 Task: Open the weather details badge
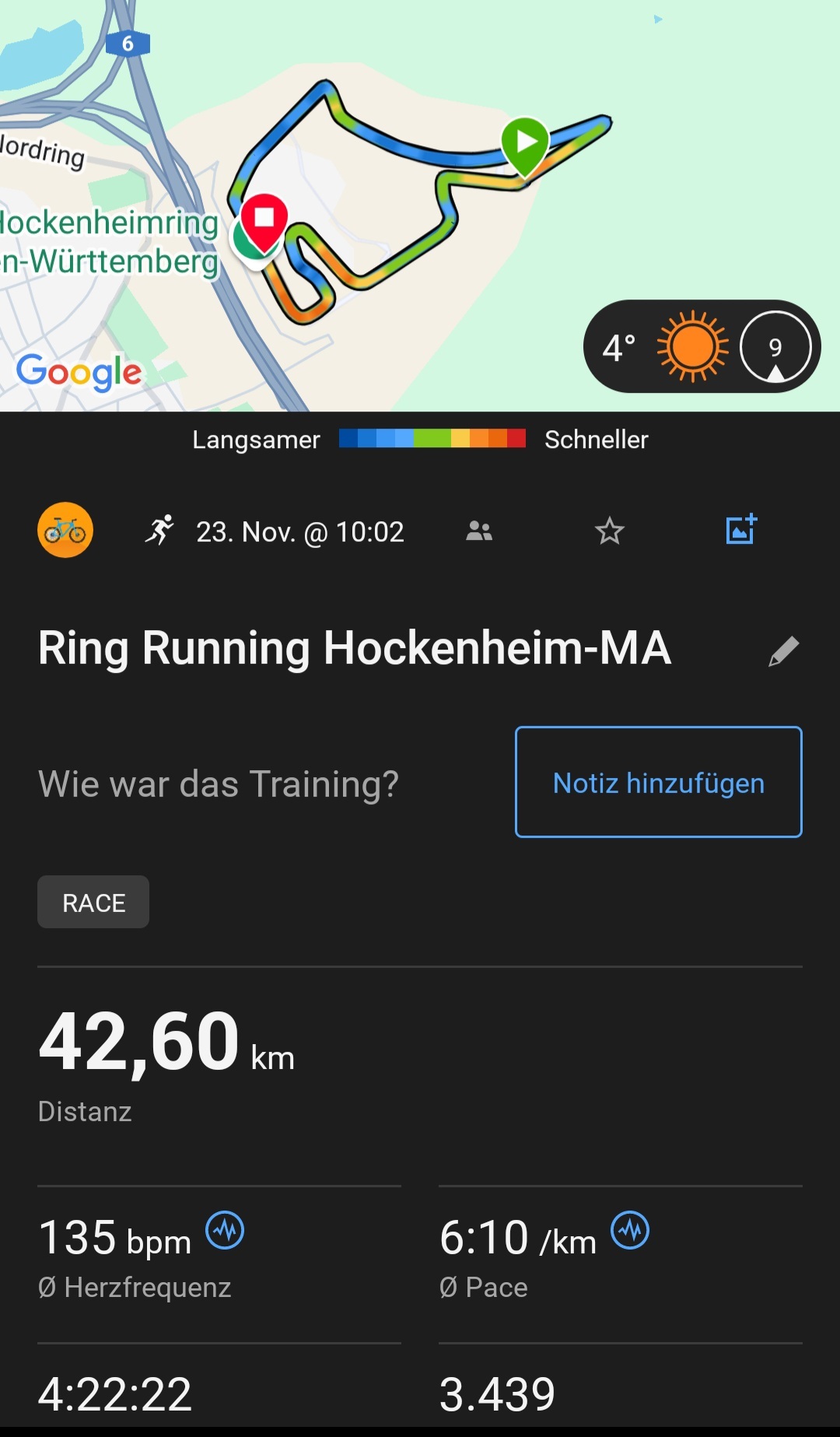click(702, 347)
